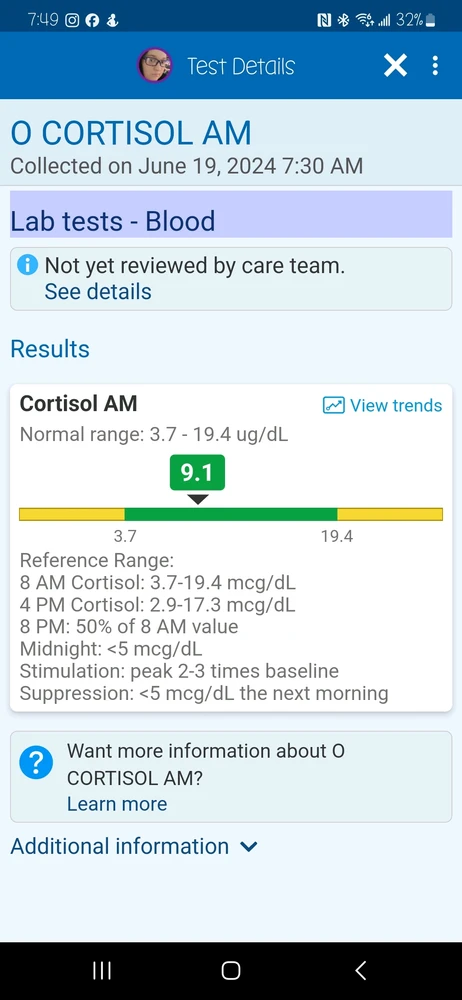The image size is (462, 1000).
Task: Expand the Additional information section
Action: click(134, 846)
